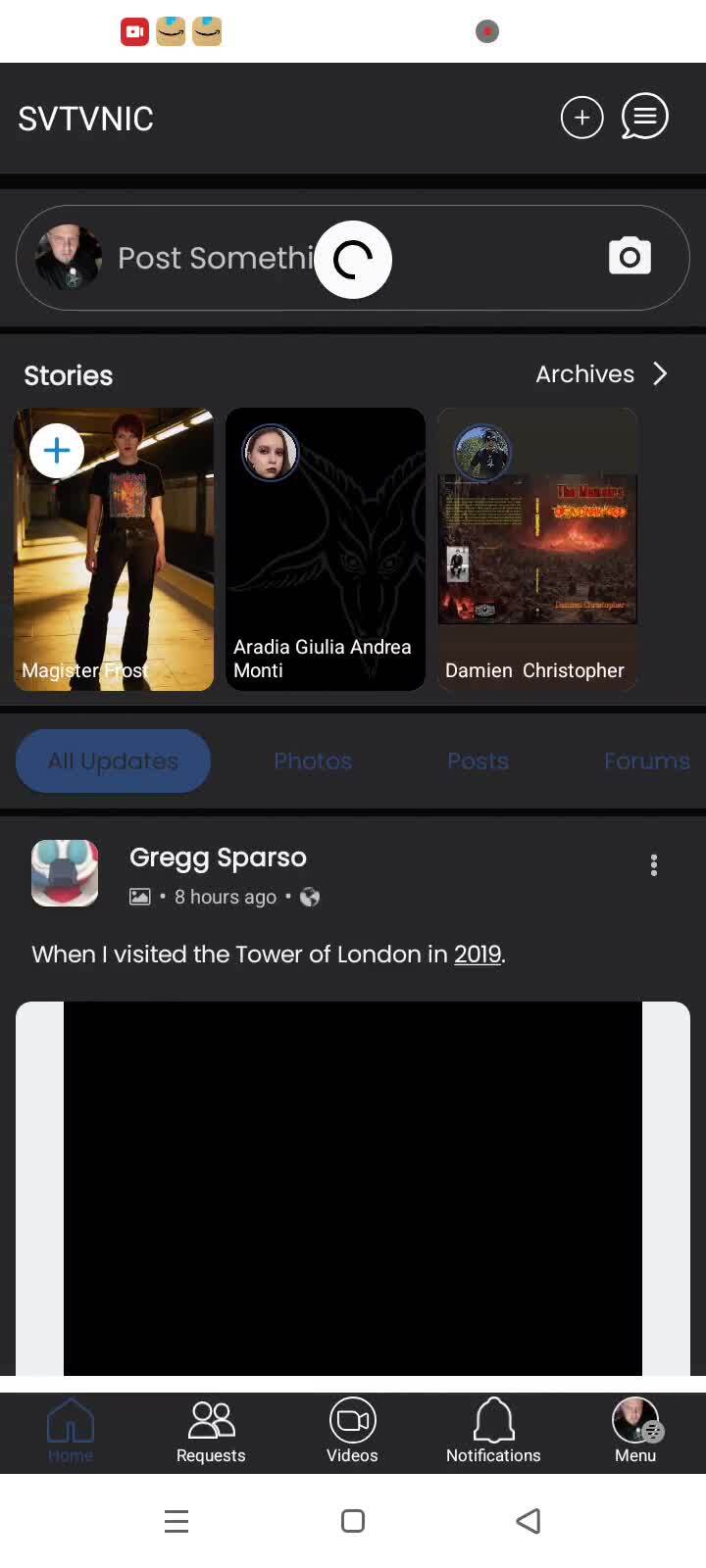Switch to the Videos tab

[x=352, y=1431]
